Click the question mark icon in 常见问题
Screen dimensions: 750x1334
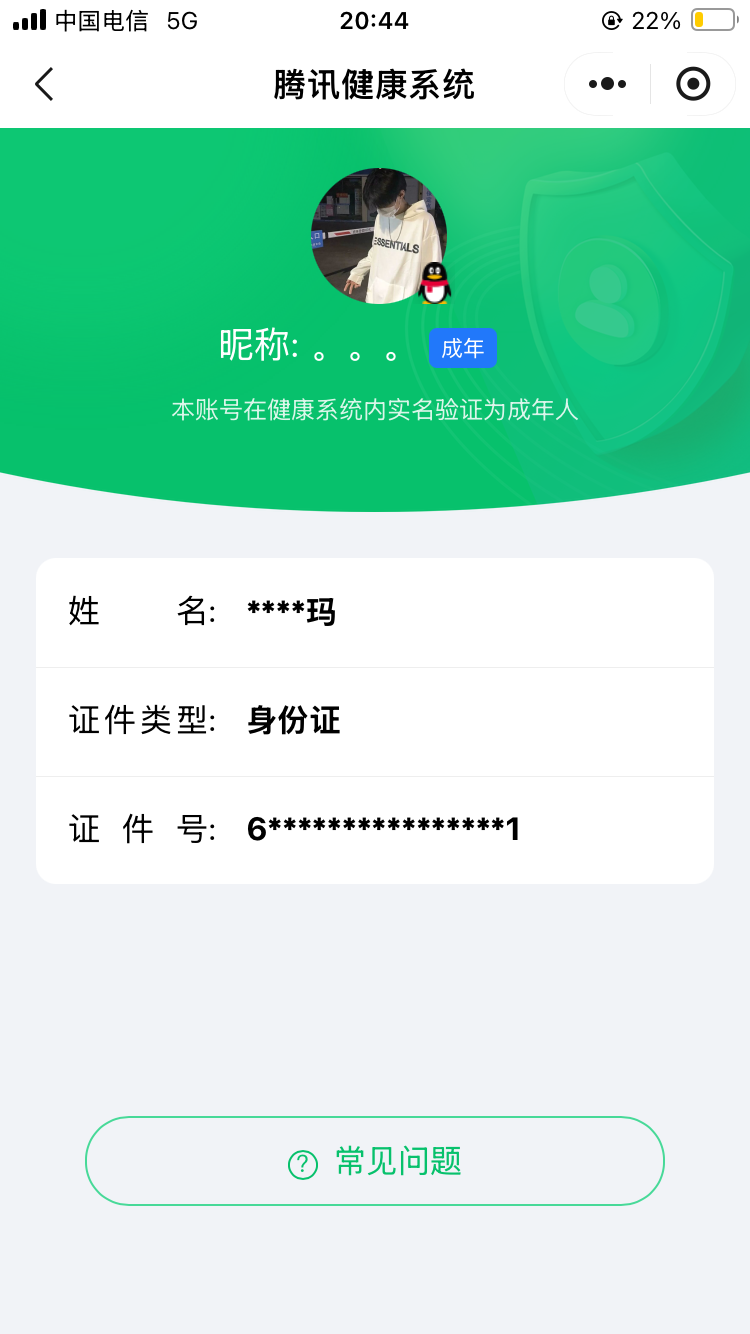301,1161
